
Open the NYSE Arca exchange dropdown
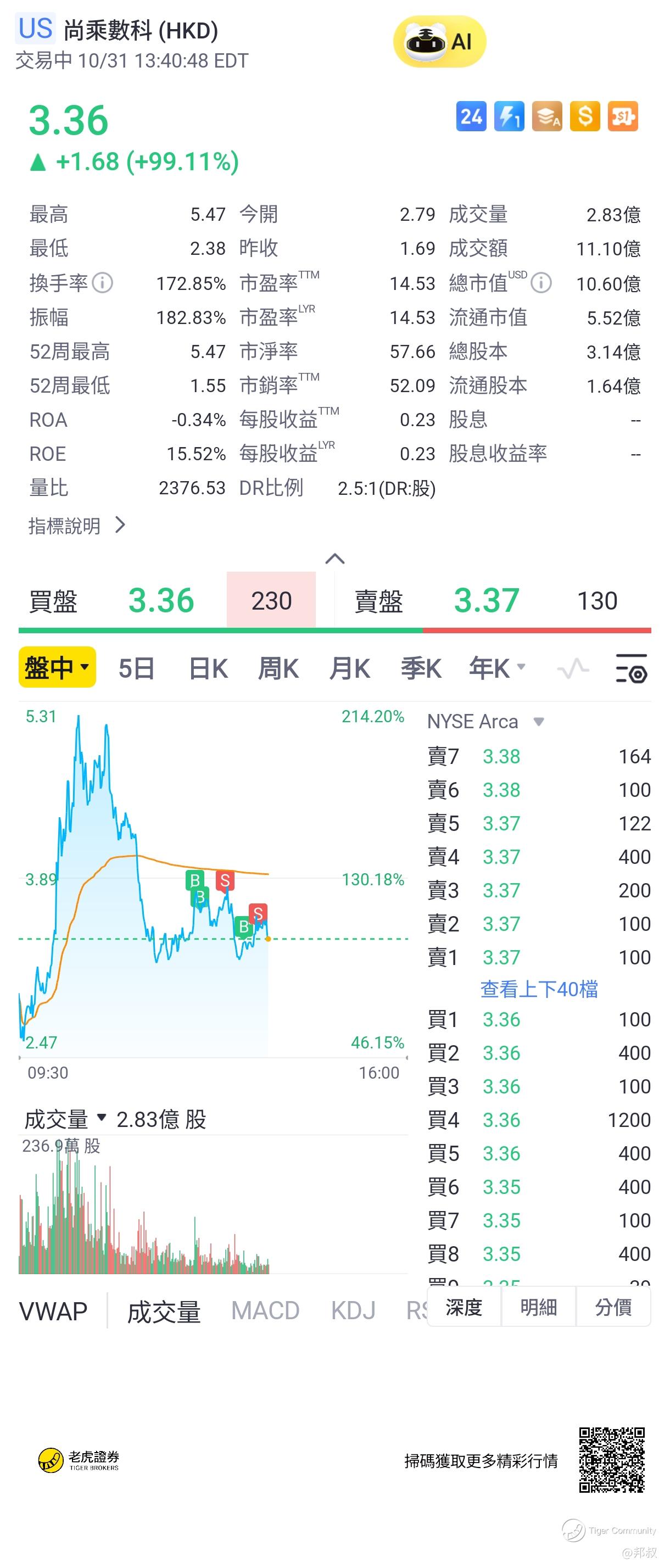pos(485,722)
